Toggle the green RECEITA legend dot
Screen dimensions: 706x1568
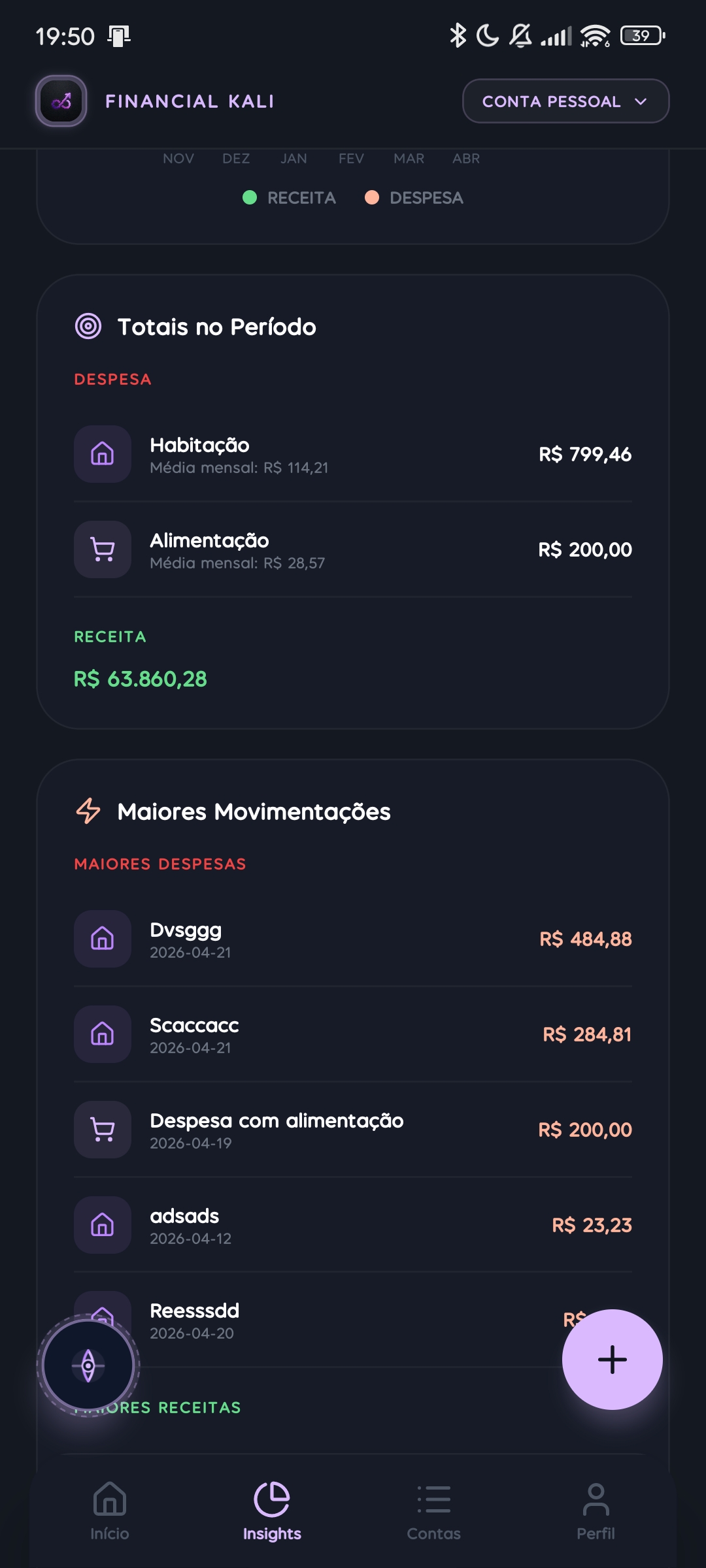click(250, 197)
